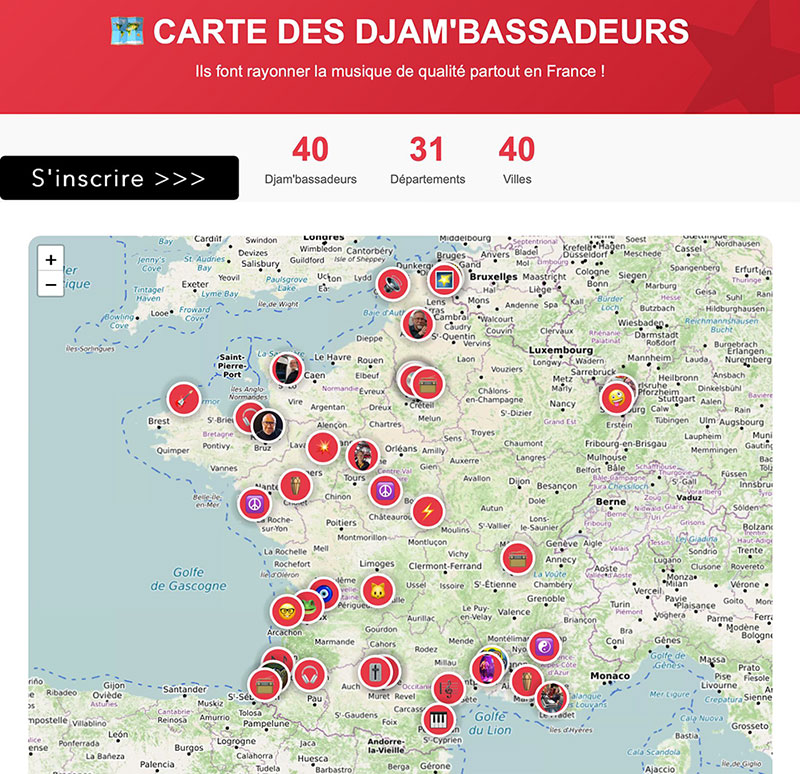Tap the S'inscrire button

(119, 178)
